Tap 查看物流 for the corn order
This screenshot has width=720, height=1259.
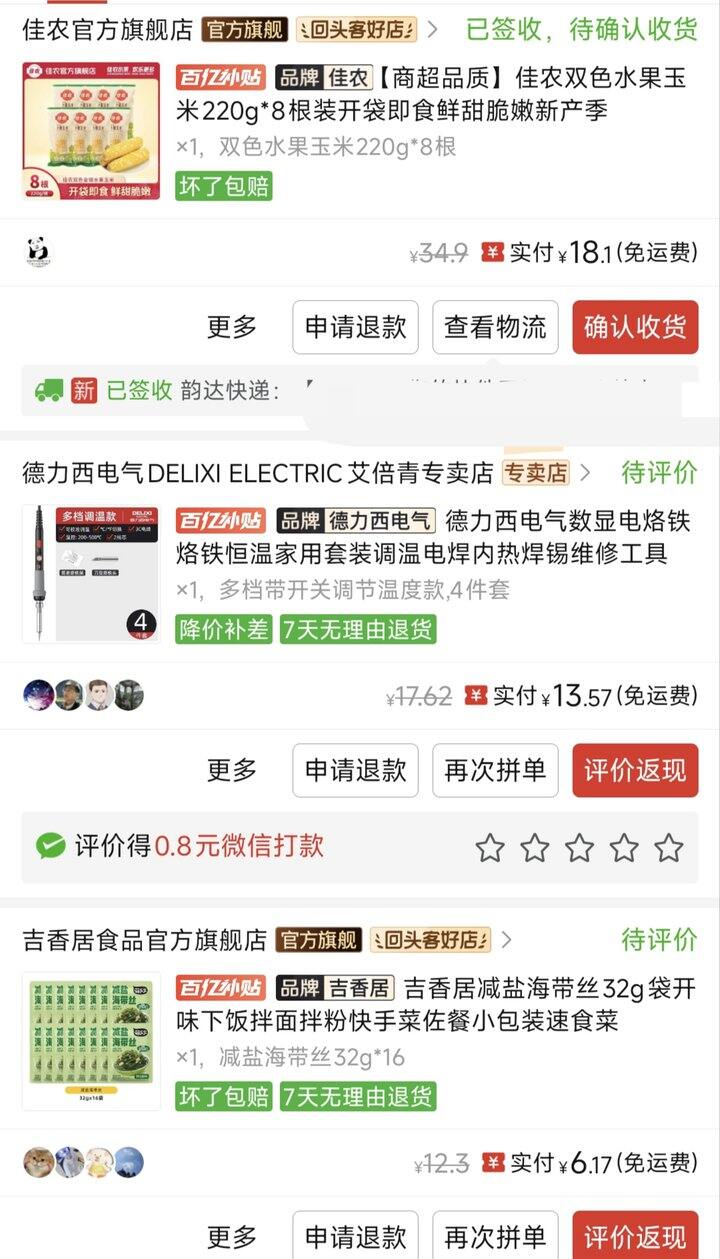tap(495, 327)
